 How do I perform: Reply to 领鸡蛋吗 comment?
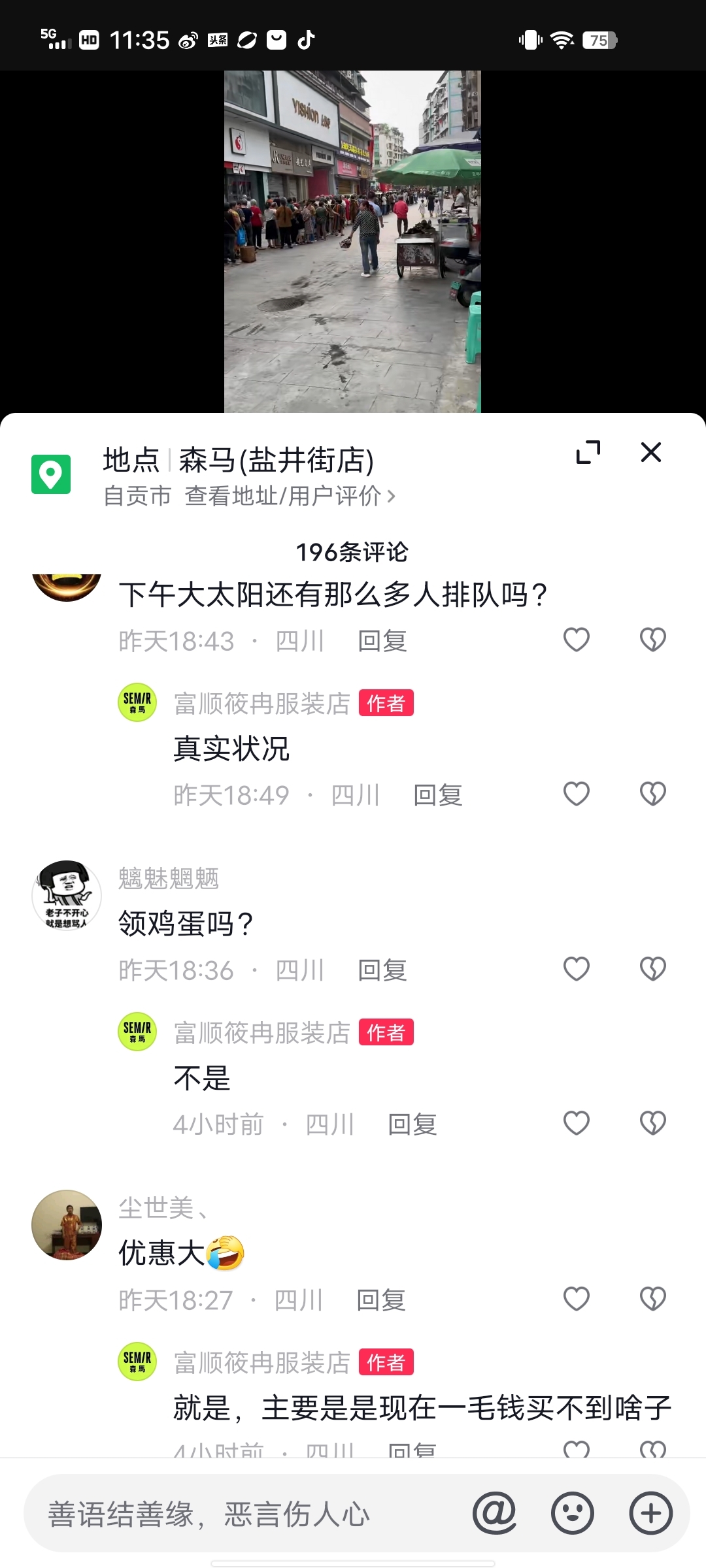click(x=382, y=970)
